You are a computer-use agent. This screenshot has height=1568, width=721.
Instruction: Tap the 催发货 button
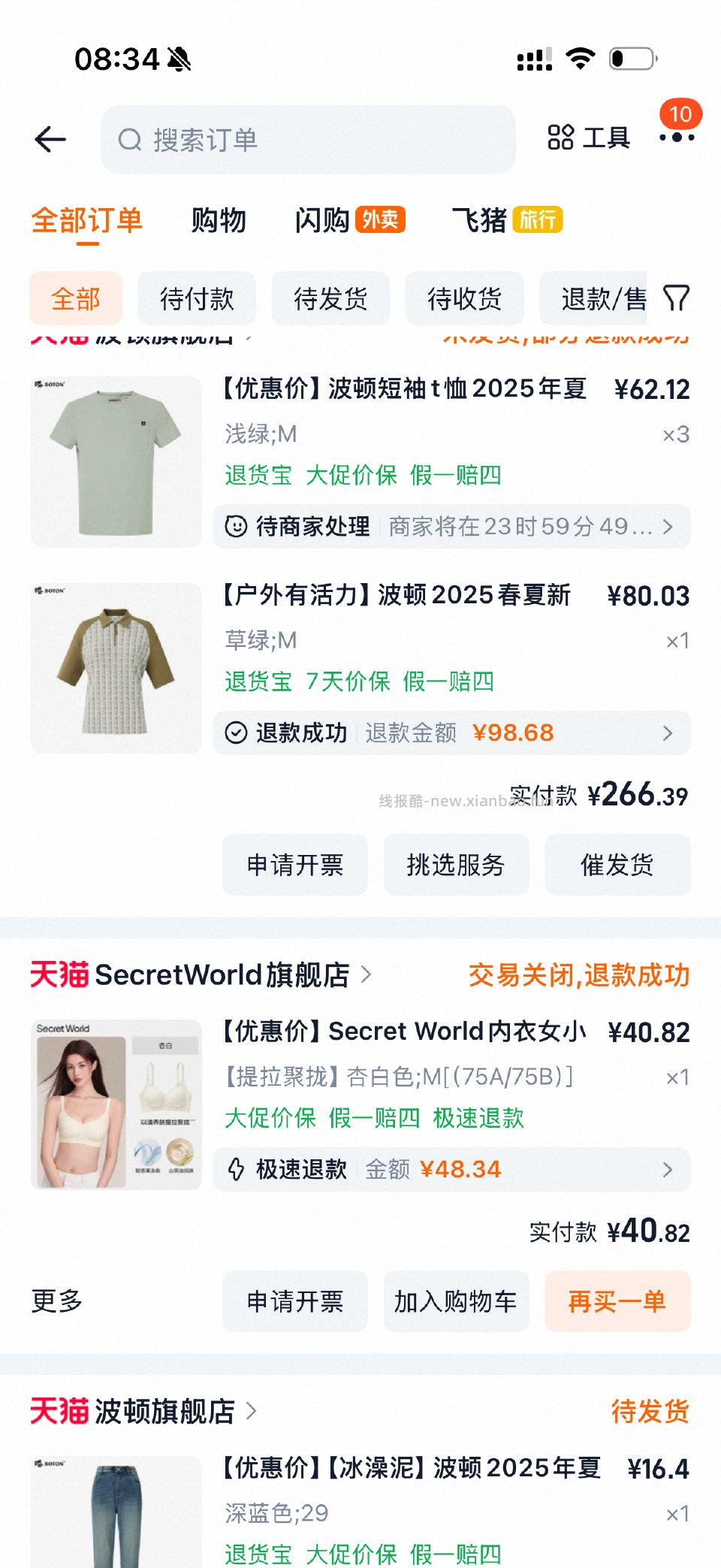[617, 865]
